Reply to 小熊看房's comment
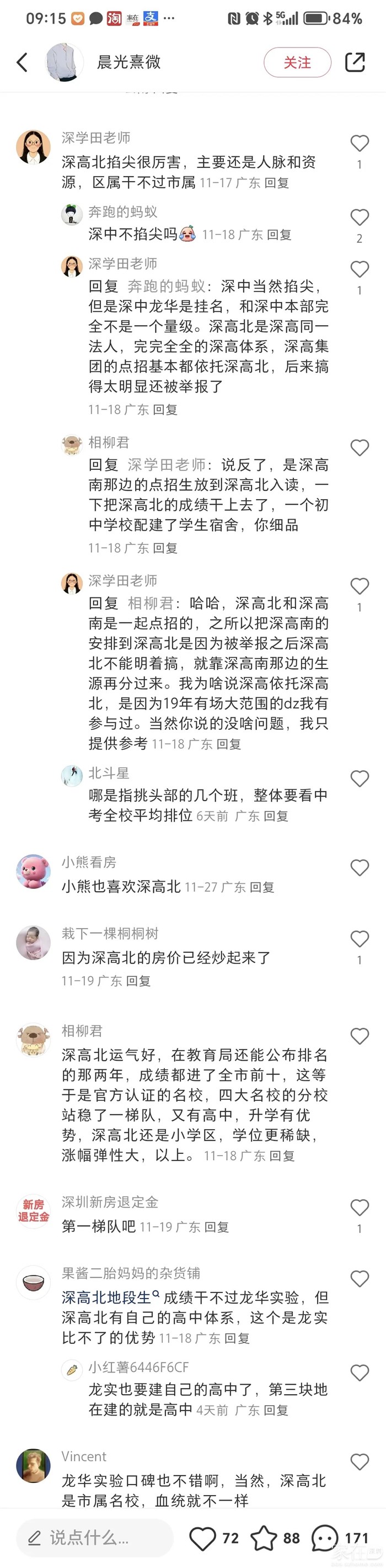The height and width of the screenshot is (1568, 386). pos(262,887)
